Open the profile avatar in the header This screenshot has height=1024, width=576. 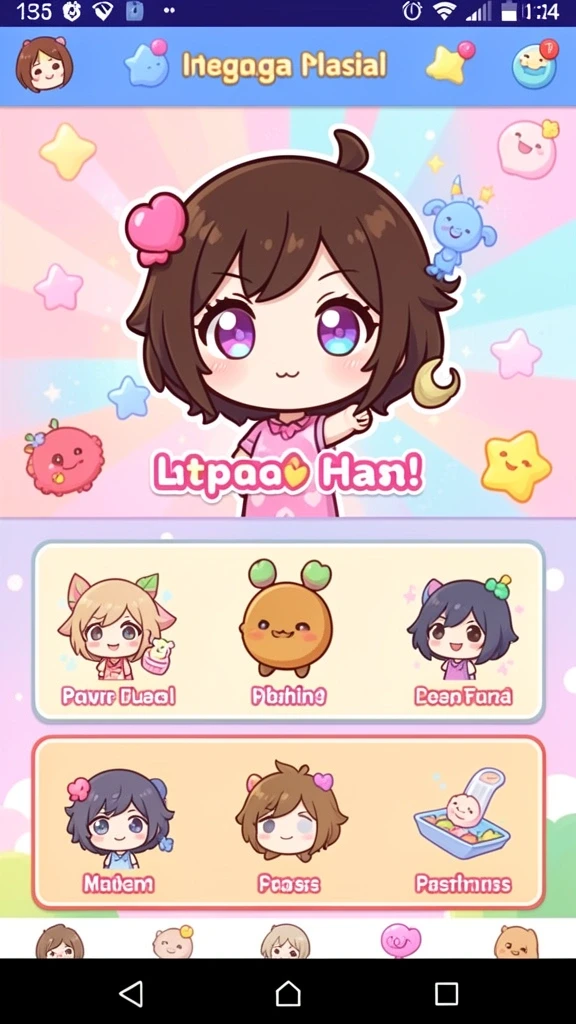pos(44,65)
